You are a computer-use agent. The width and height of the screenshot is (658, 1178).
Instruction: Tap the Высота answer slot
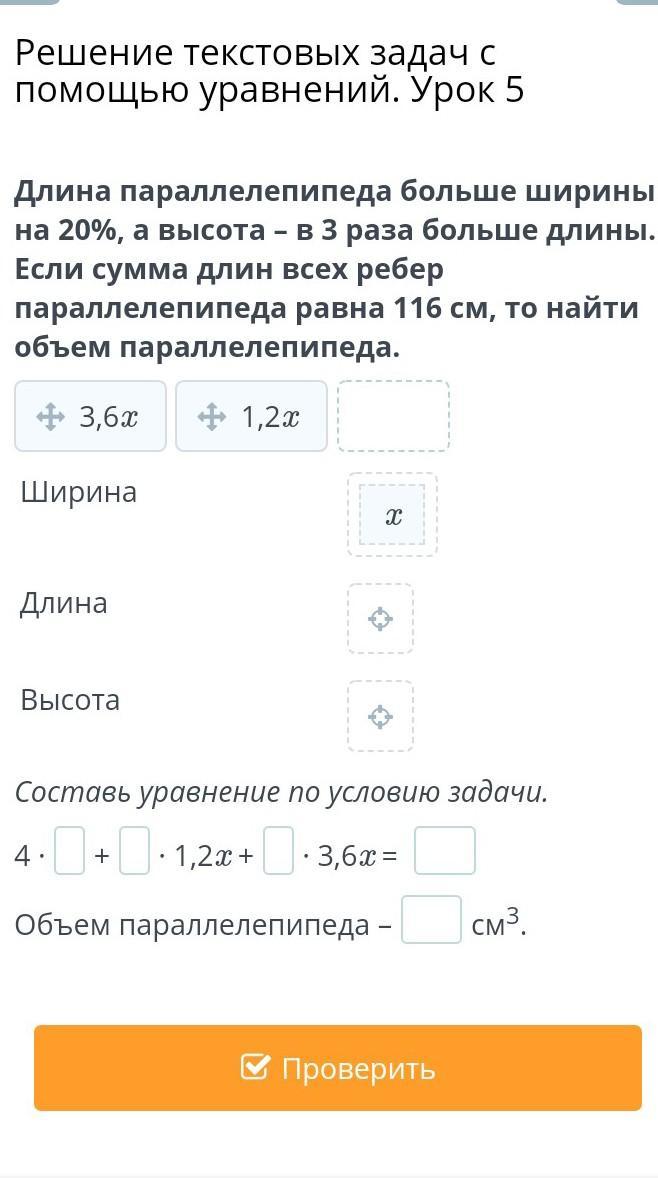point(380,716)
